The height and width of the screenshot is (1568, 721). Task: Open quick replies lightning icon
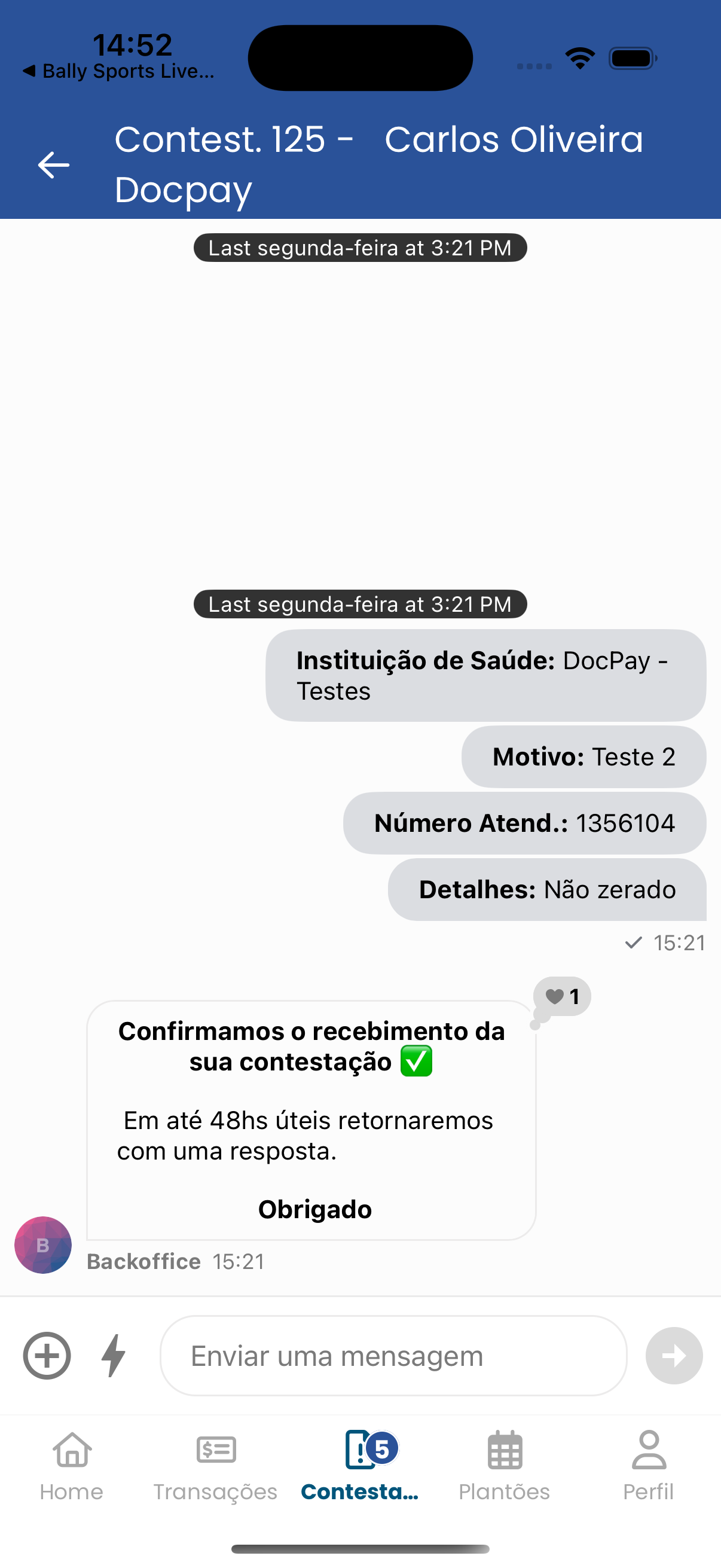pyautogui.click(x=114, y=1356)
